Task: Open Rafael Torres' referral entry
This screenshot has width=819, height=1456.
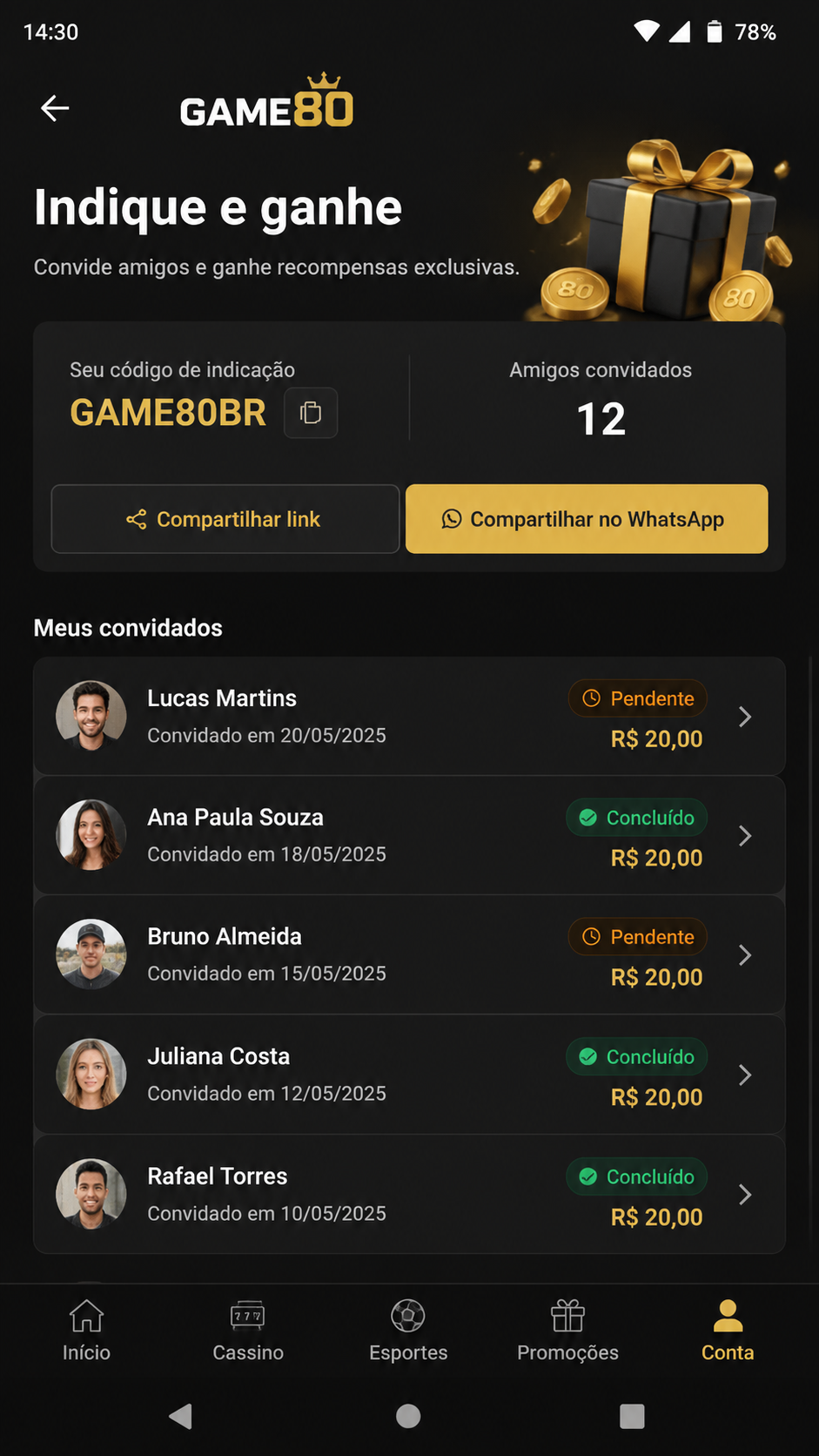Action: (409, 1194)
